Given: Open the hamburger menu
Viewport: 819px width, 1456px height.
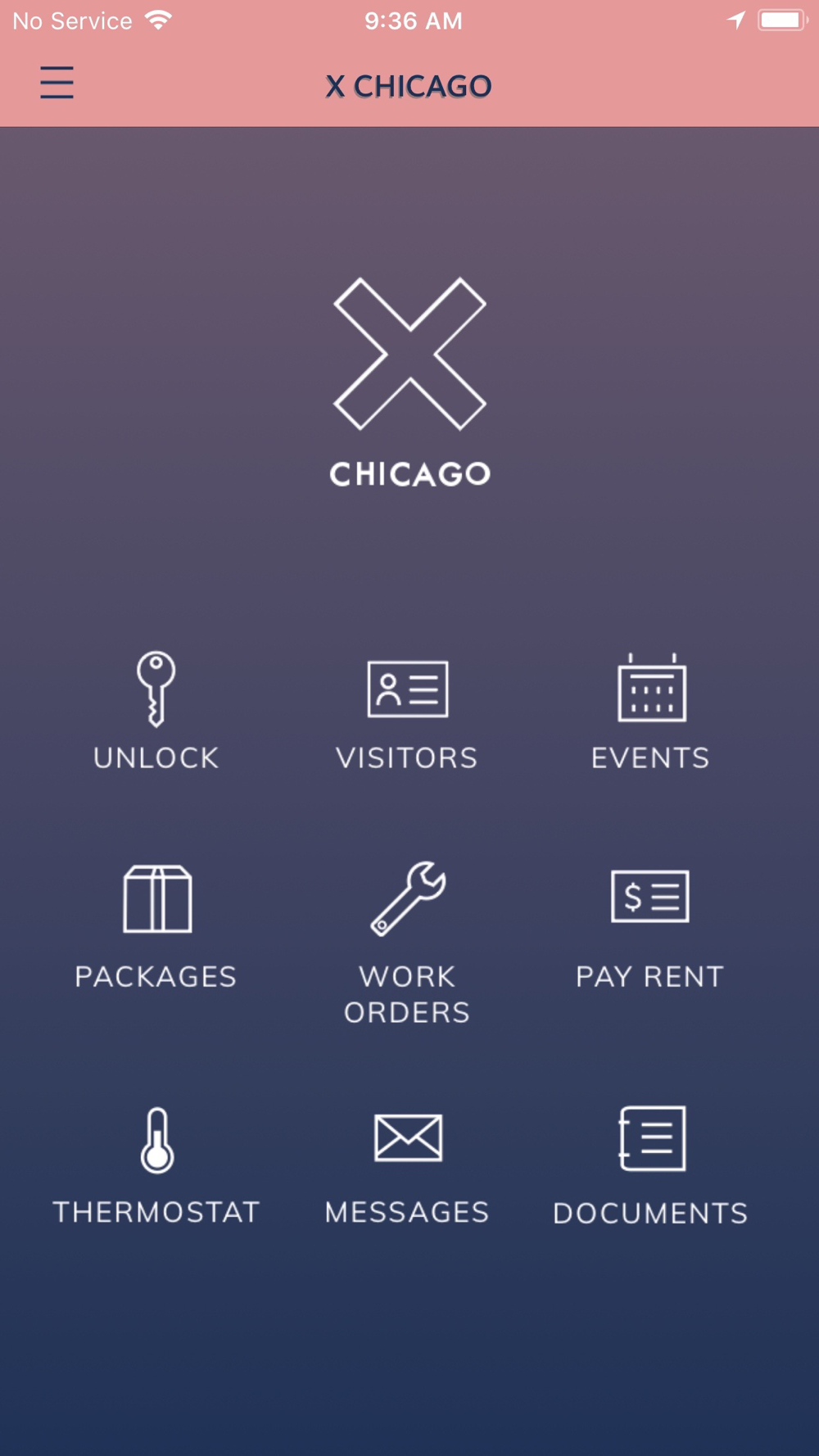Looking at the screenshot, I should [57, 83].
